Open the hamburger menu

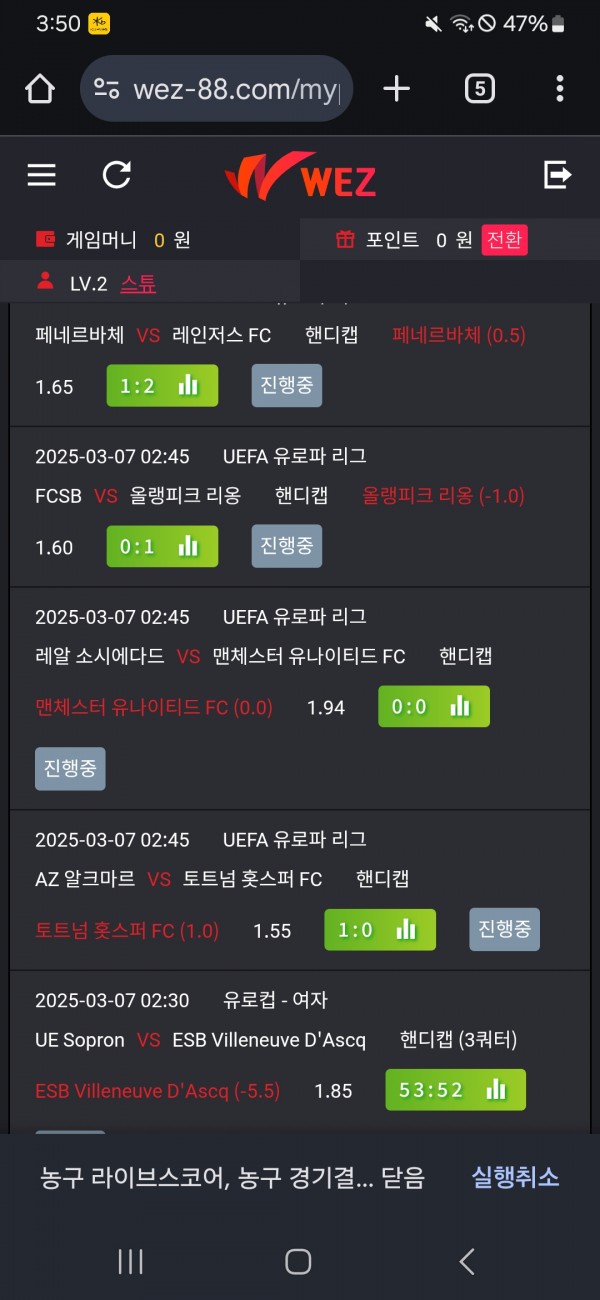click(x=41, y=176)
